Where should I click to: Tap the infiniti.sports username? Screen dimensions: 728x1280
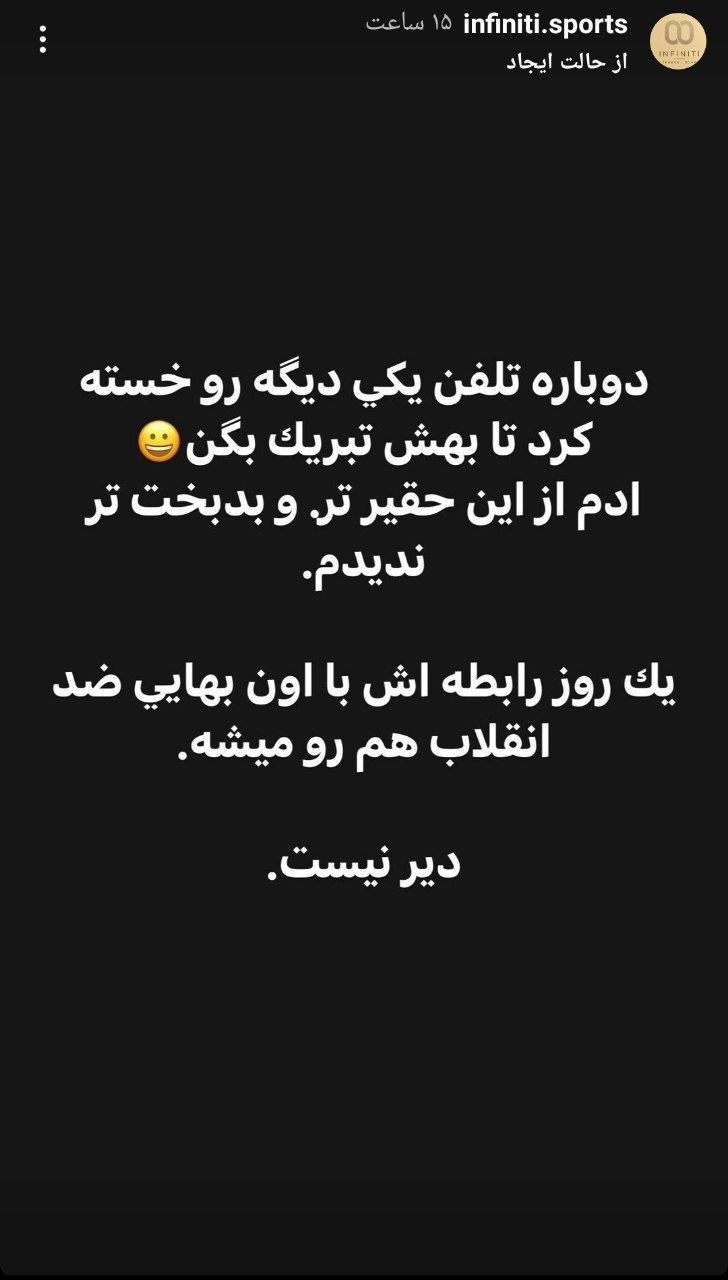pyautogui.click(x=546, y=23)
